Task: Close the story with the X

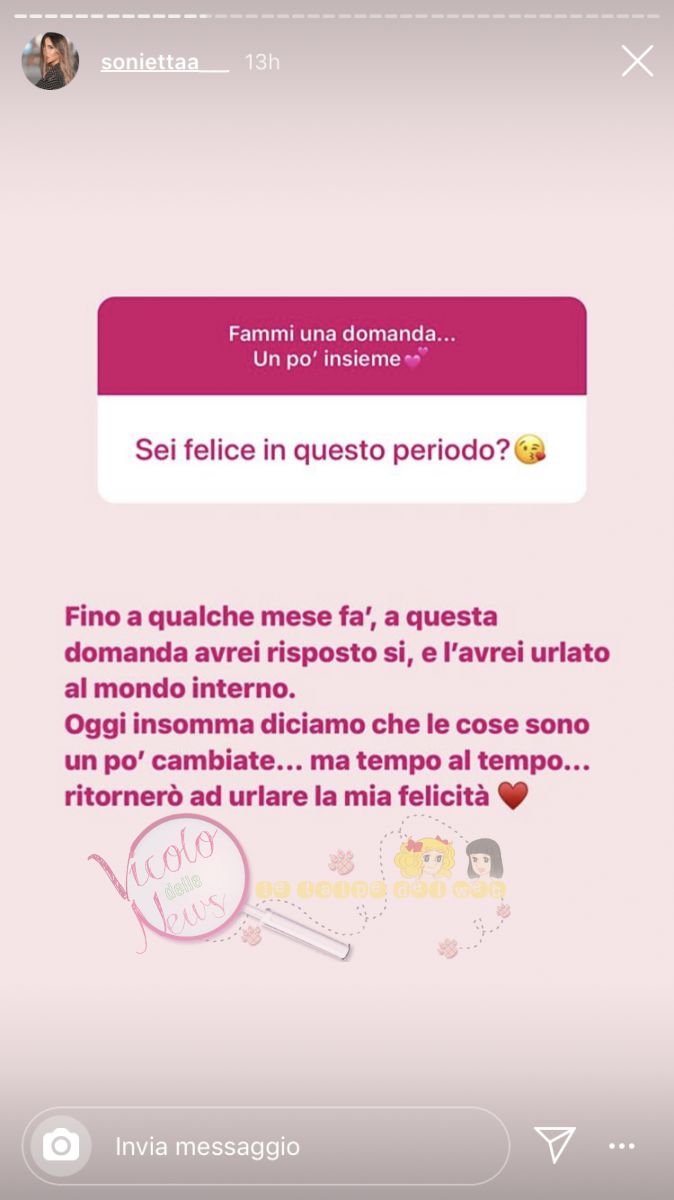Action: click(637, 62)
